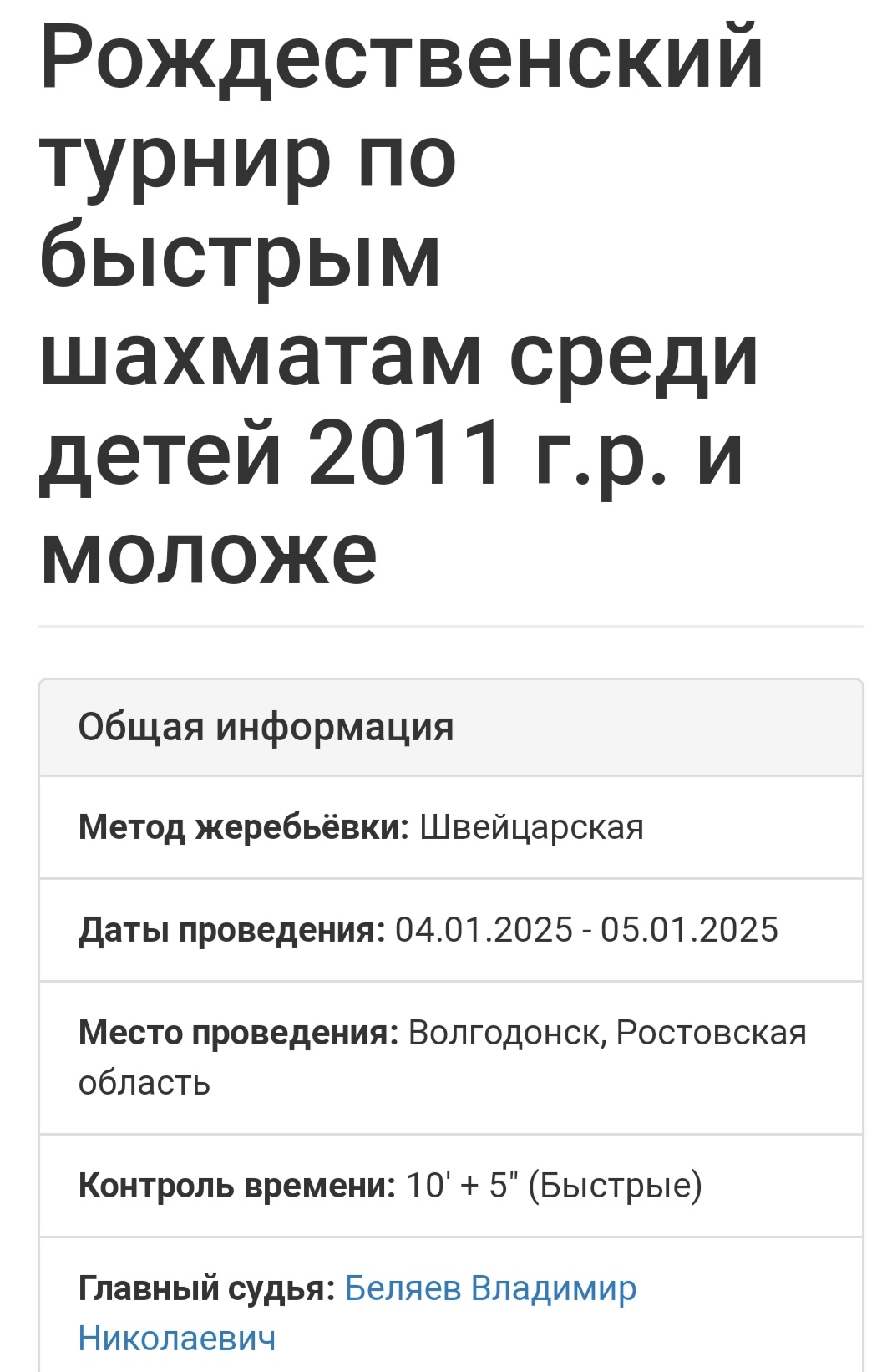887x1372 pixels.
Task: Open chief arbiter Беляев Владимир Николаевич link
Action: [489, 1288]
